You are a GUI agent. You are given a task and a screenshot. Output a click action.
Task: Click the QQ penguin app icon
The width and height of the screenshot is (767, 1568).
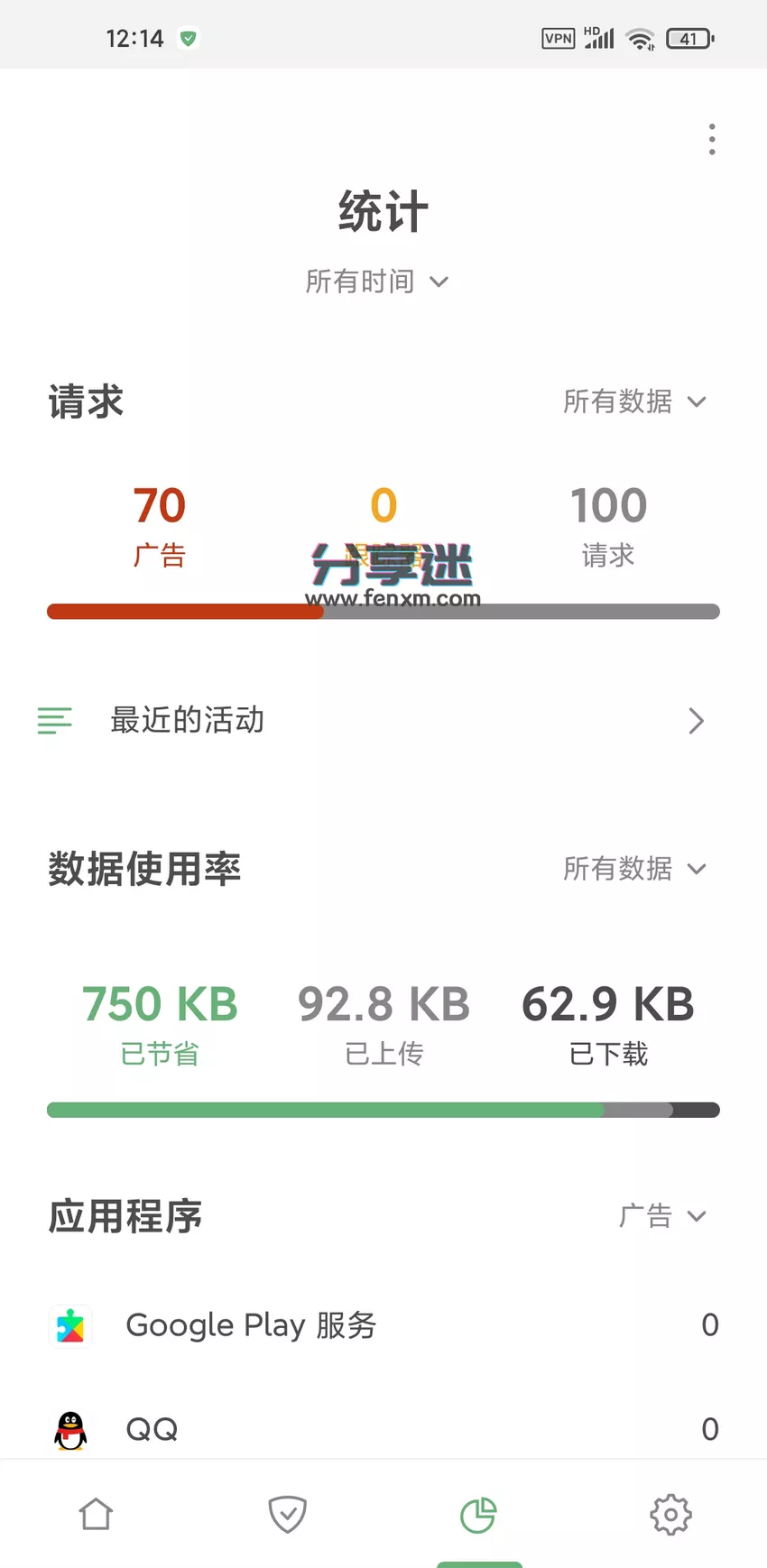tap(69, 1428)
